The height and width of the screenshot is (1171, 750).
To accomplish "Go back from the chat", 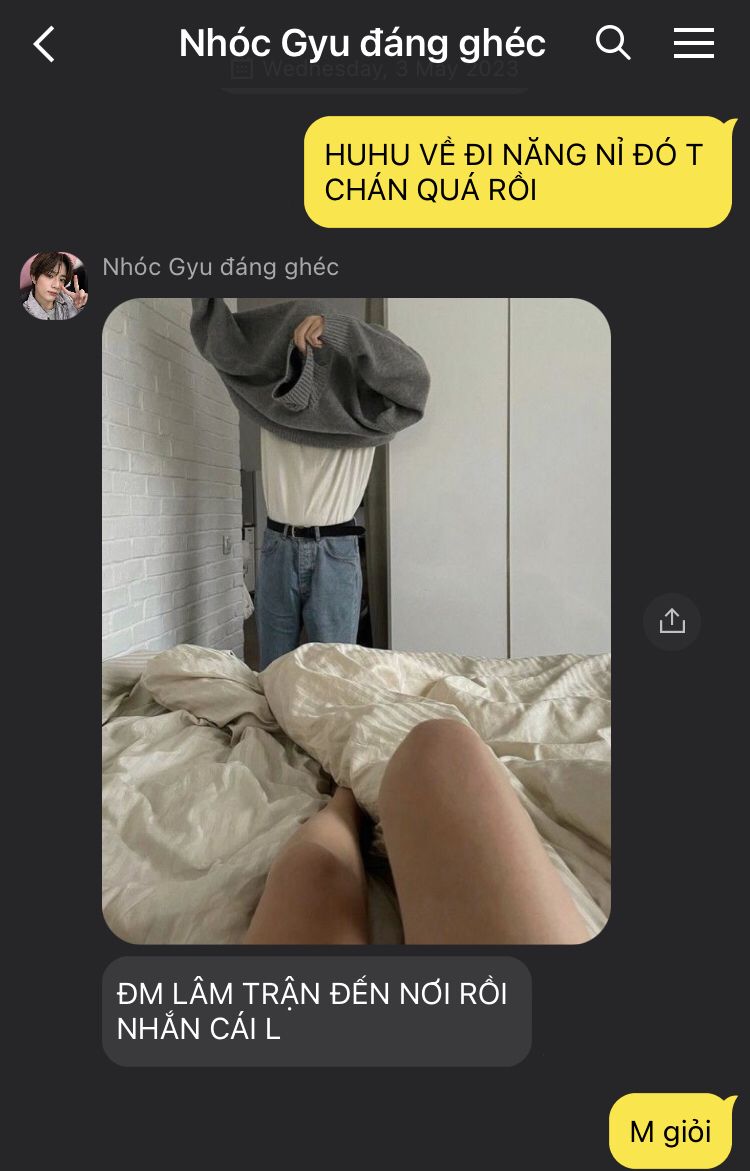I will click(x=44, y=44).
